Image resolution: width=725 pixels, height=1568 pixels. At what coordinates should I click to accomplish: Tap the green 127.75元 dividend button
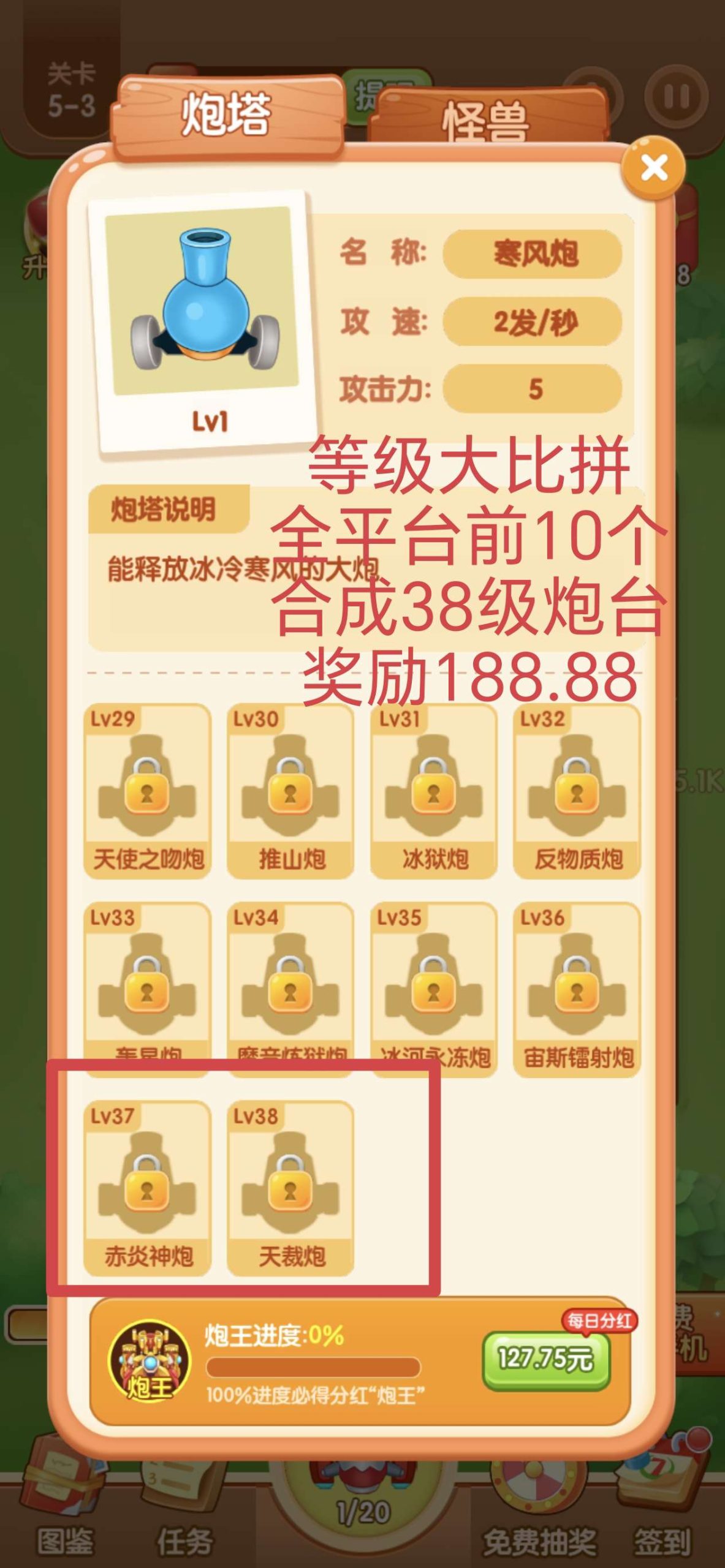[546, 1360]
